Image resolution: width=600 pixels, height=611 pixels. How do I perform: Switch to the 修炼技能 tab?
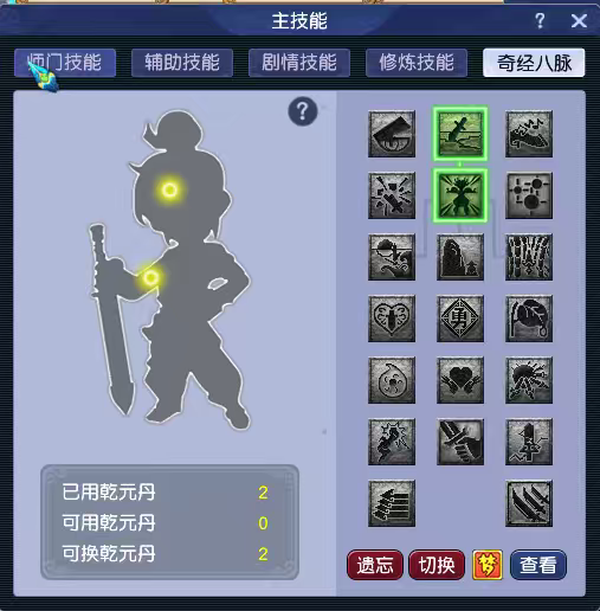click(x=416, y=63)
